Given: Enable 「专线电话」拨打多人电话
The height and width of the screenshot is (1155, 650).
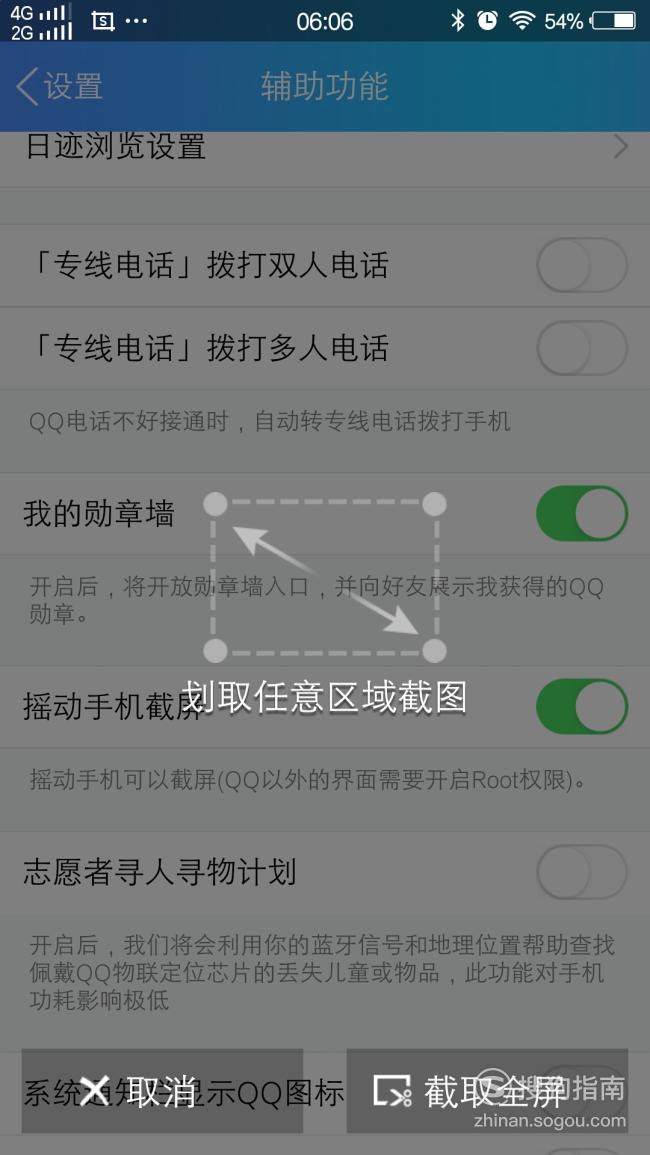Looking at the screenshot, I should pos(581,348).
